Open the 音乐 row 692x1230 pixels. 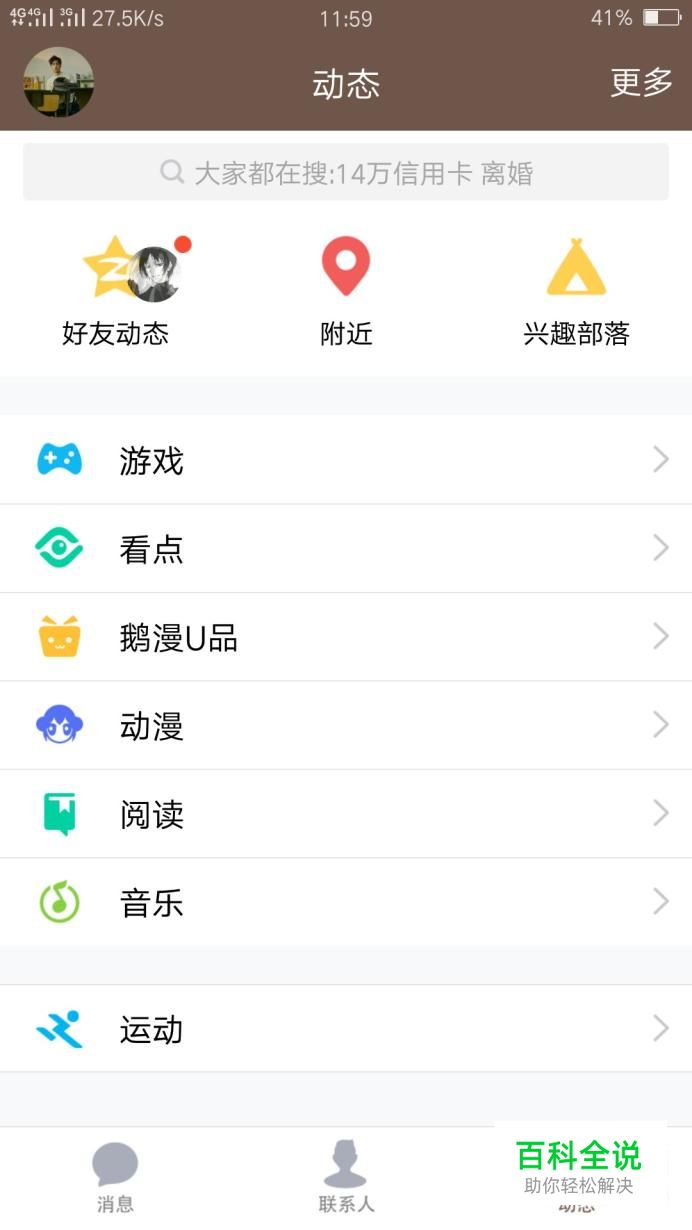(x=346, y=902)
